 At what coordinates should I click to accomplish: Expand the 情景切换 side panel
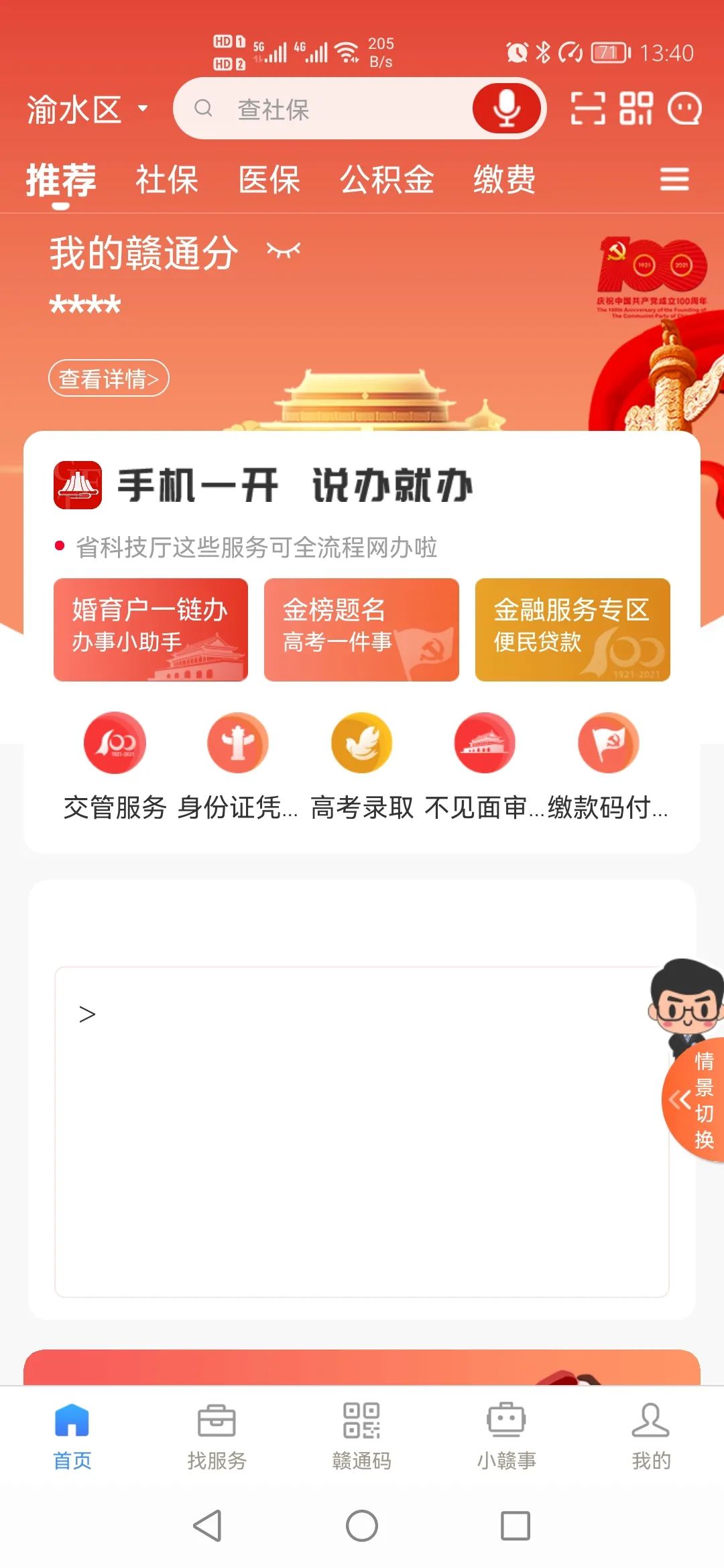(690, 1099)
